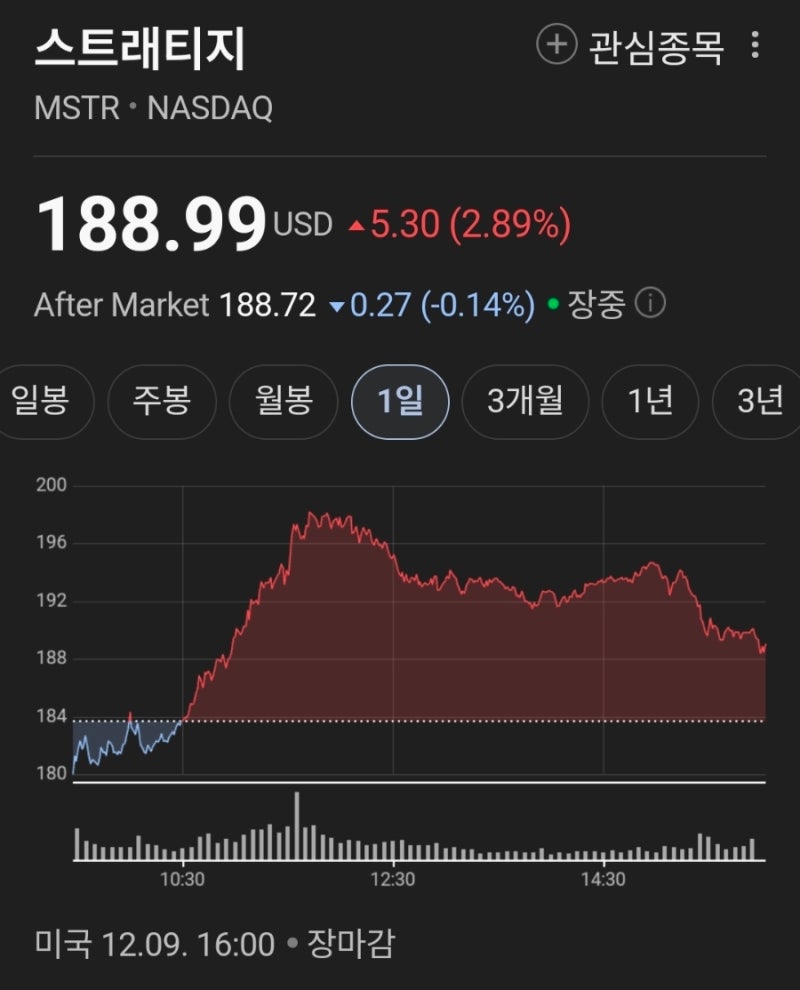800x990 pixels.
Task: Switch to the 주봉 chart view
Action: click(x=160, y=401)
